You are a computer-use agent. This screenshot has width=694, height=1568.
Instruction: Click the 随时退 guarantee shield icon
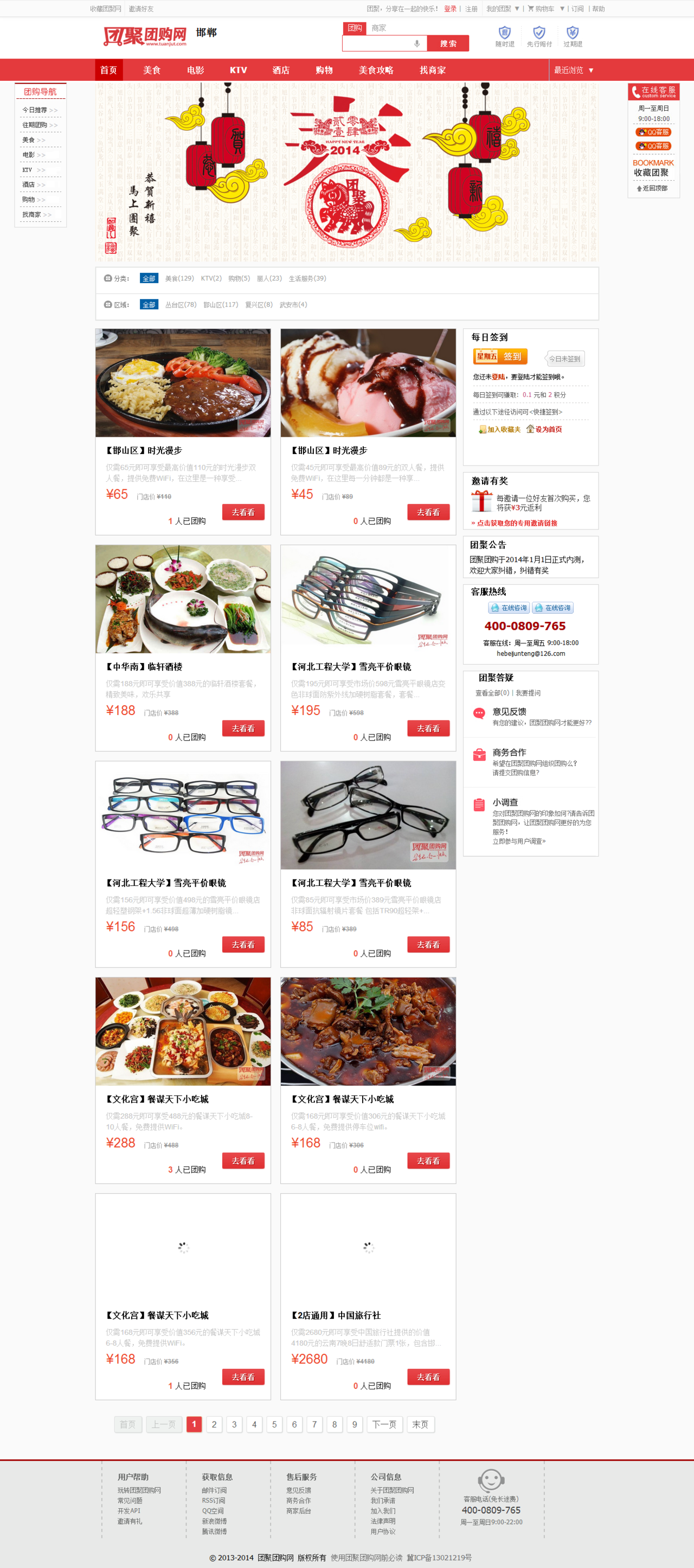[505, 33]
